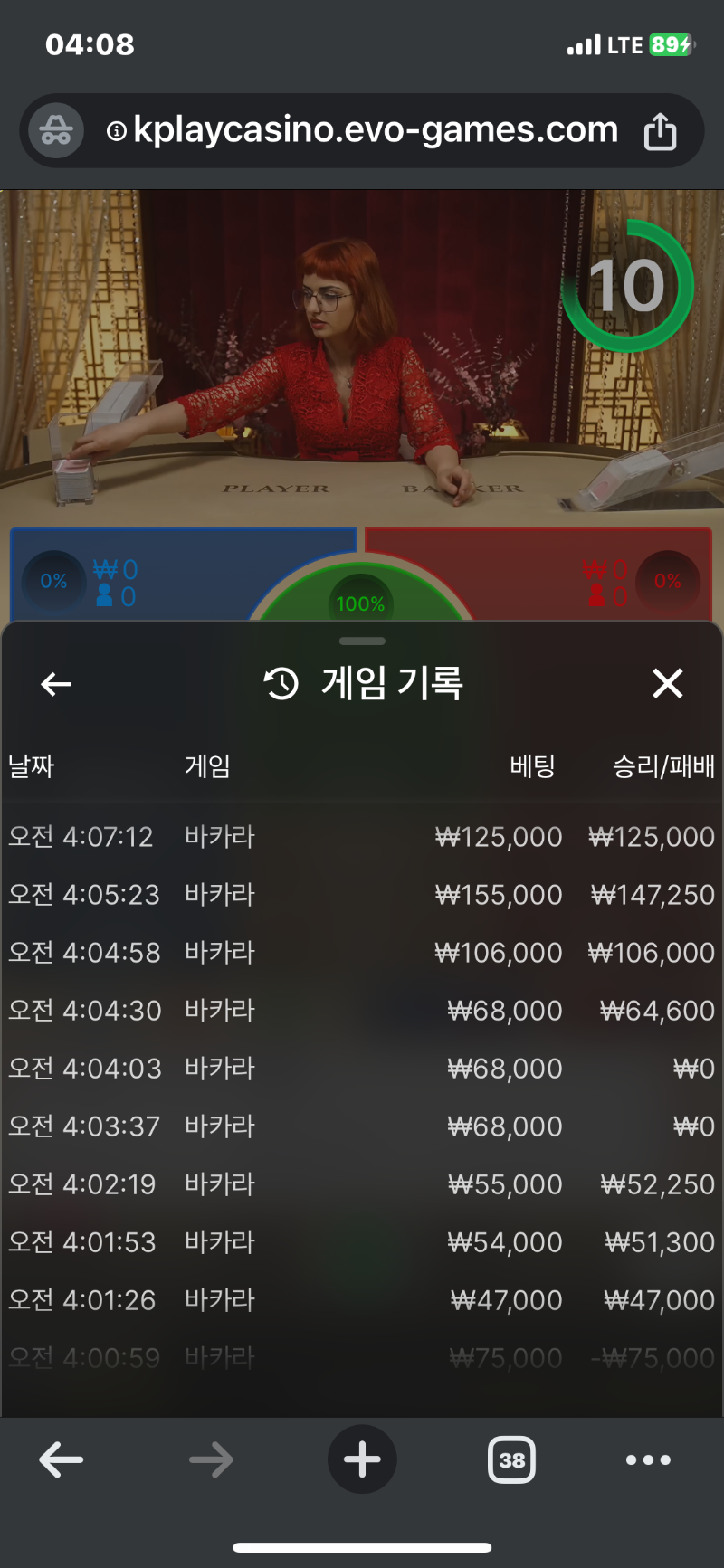The width and height of the screenshot is (724, 1568).
Task: Open the private browsing icon
Action: point(56,131)
